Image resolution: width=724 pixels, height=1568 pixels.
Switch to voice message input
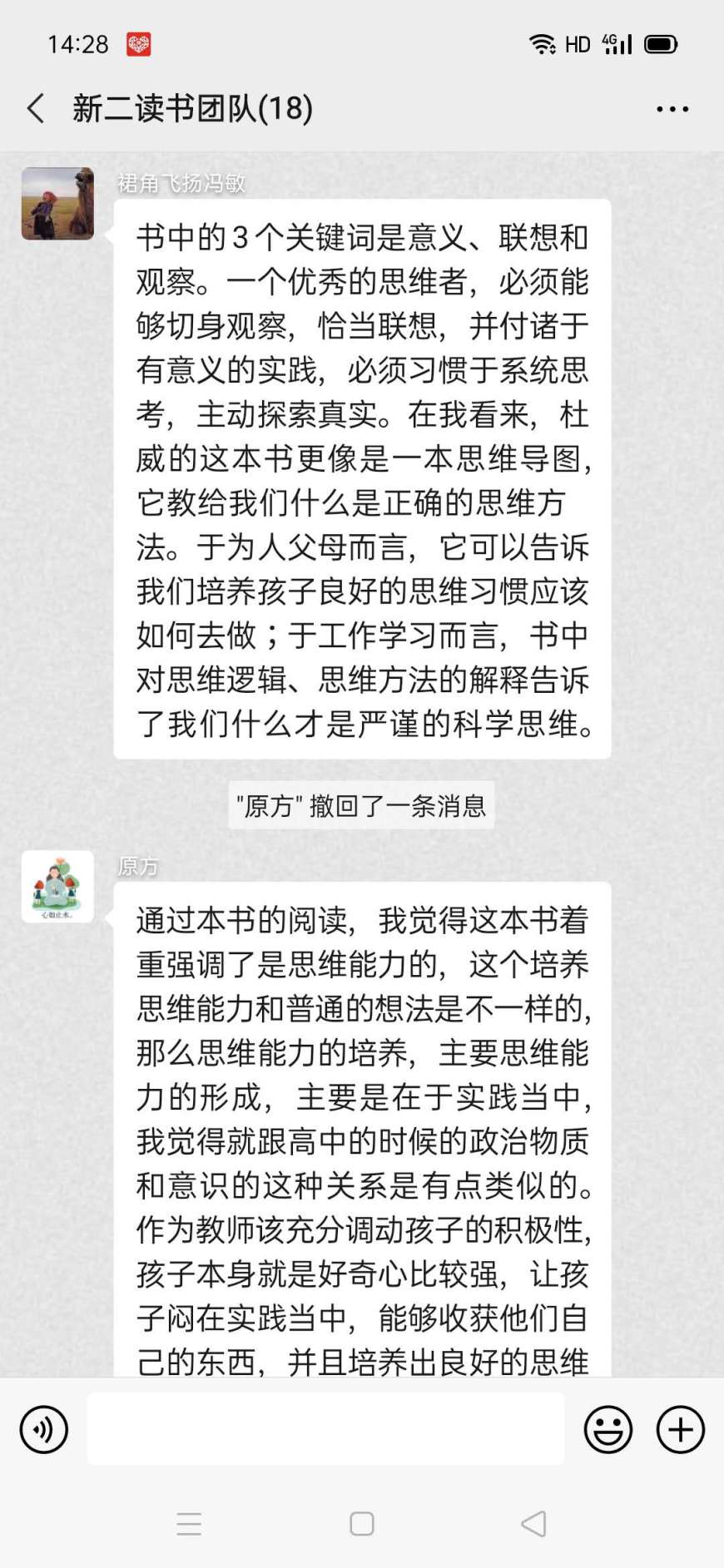coord(43,1429)
